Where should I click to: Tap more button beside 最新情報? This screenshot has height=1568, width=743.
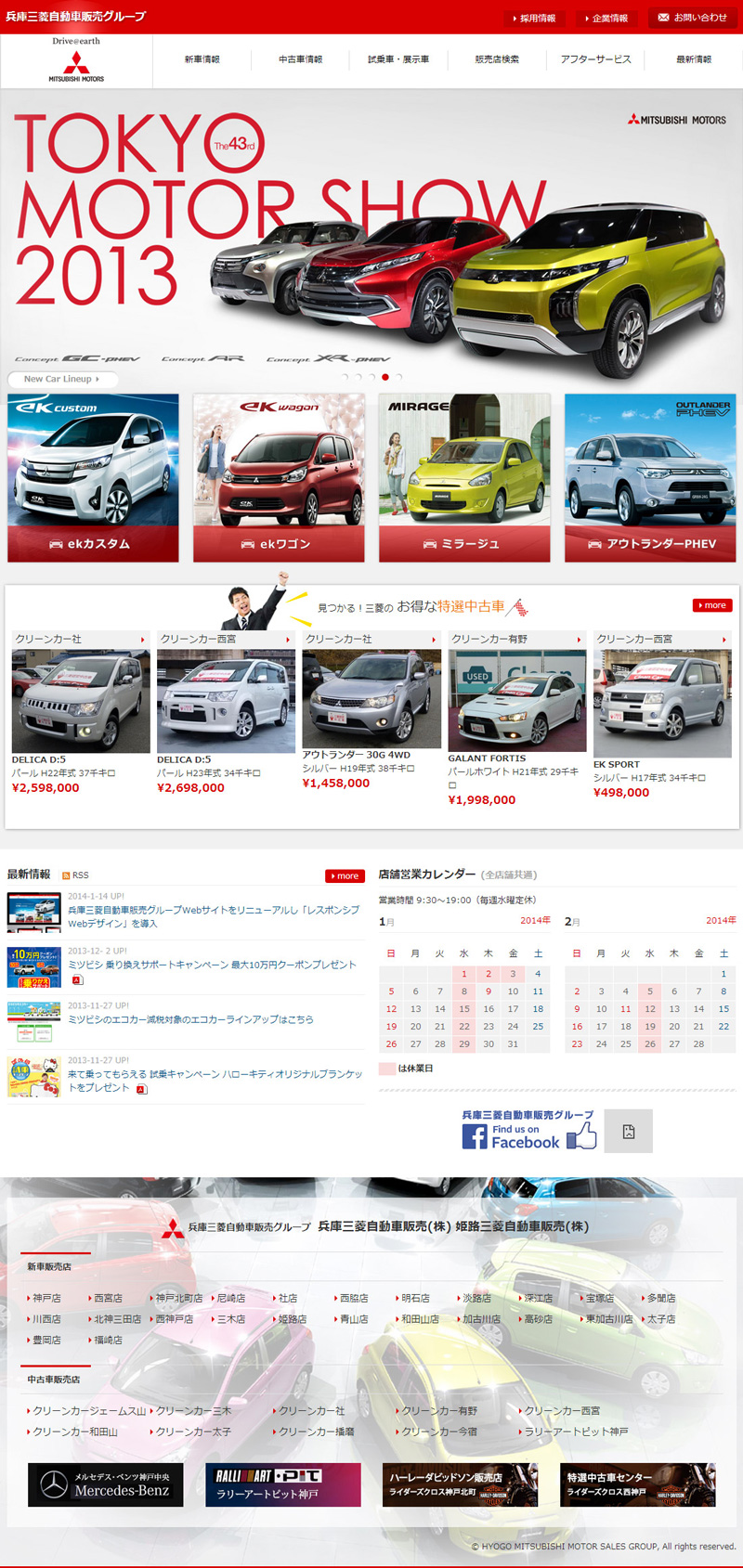click(x=345, y=875)
